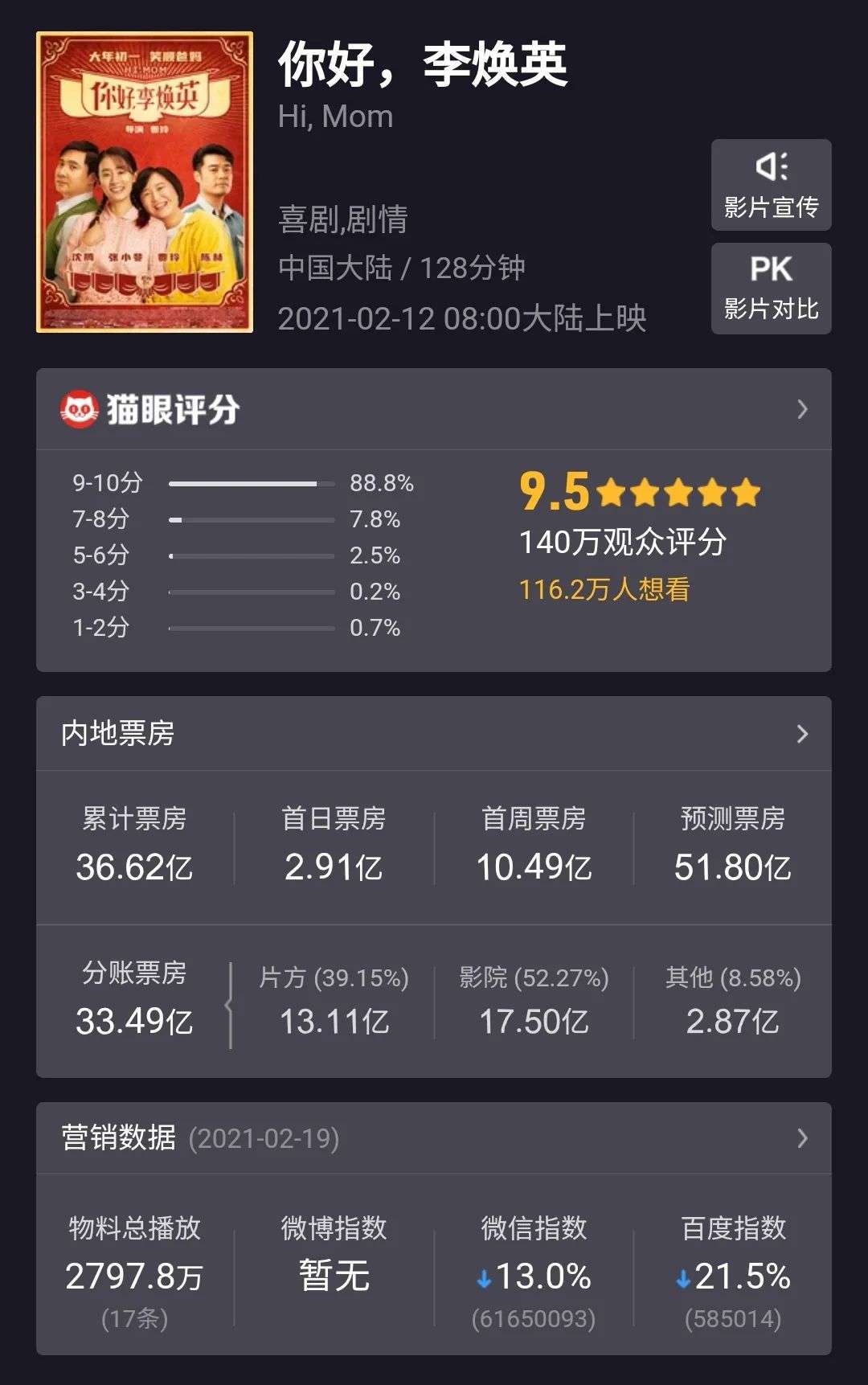This screenshot has height=1385, width=868.
Task: View the 你好，李焕英 movie poster
Action: coord(145,182)
